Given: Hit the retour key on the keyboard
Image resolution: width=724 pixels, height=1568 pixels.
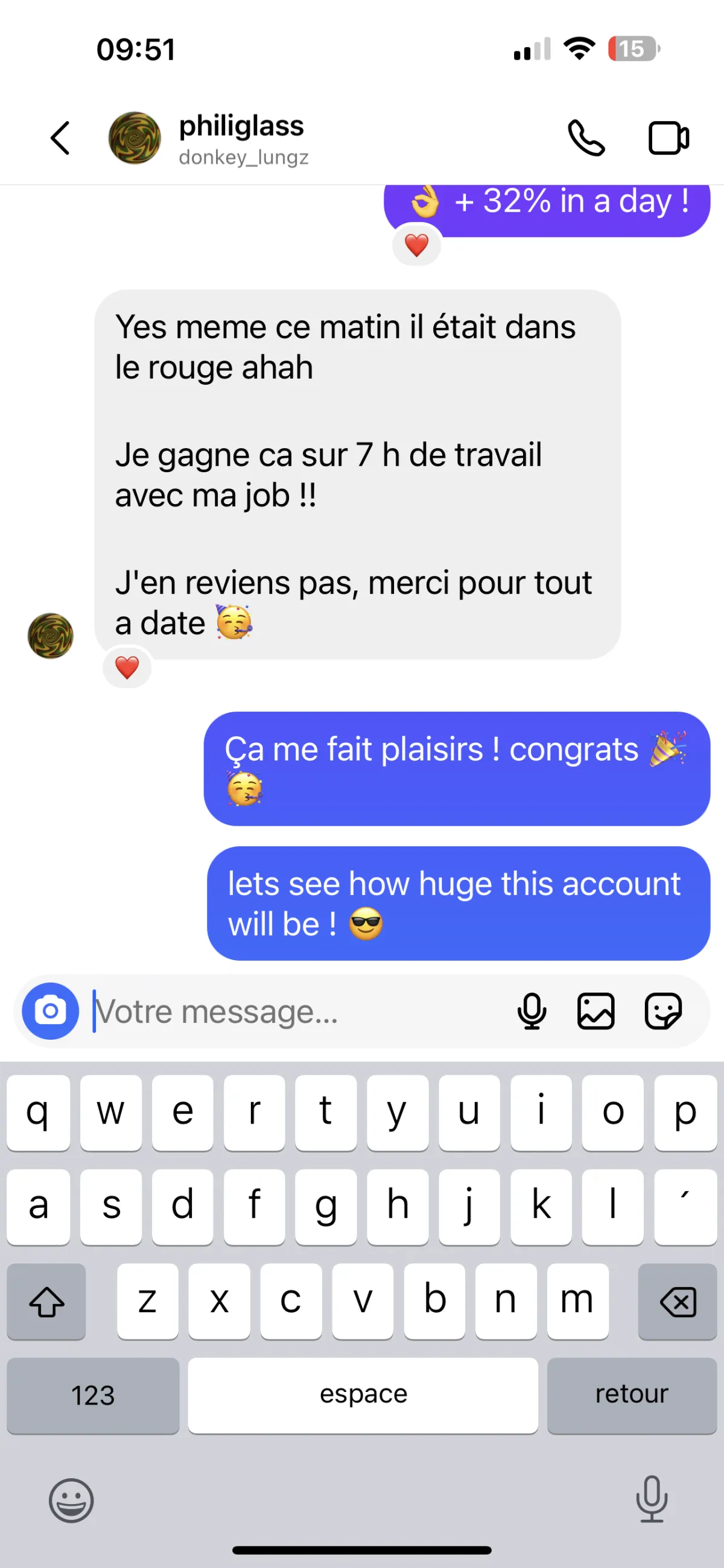Looking at the screenshot, I should point(632,1394).
